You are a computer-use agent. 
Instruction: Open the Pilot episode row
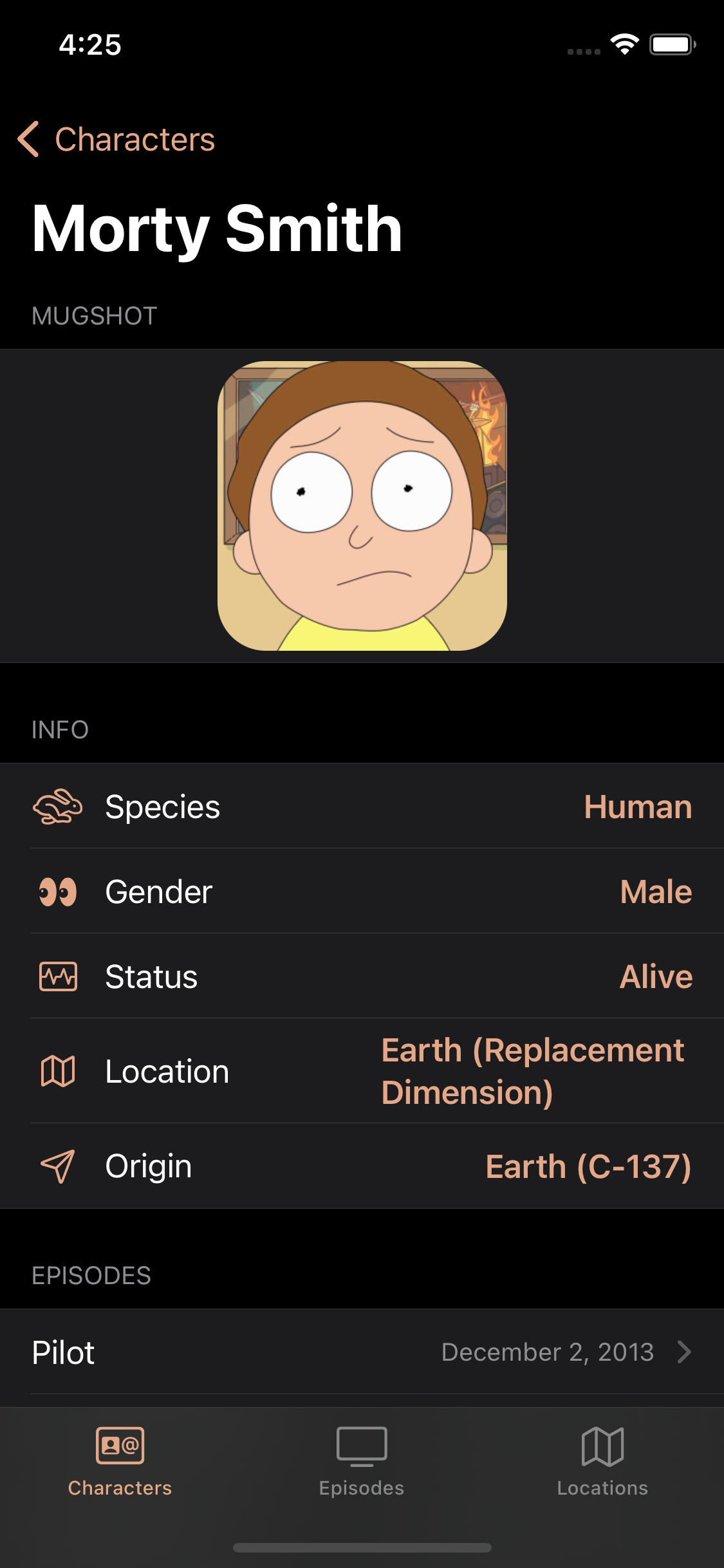coord(362,1352)
